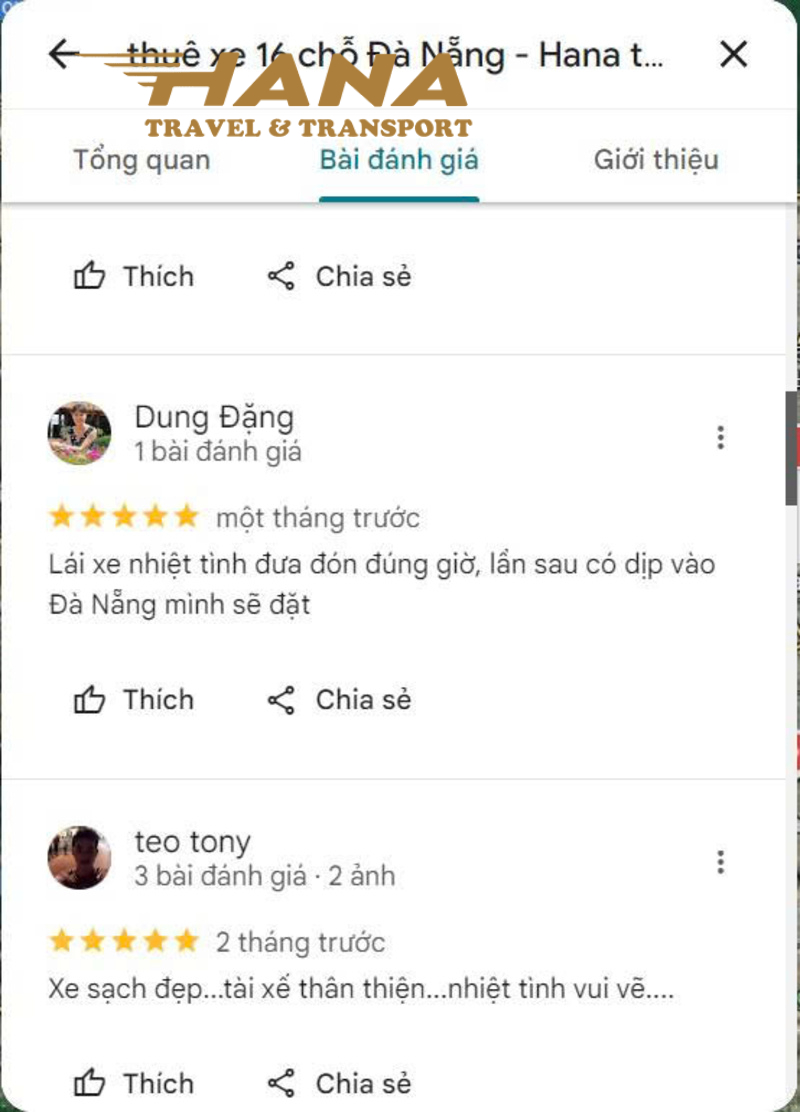Open the Giới thiệu tab
Viewport: 800px width, 1112px height.
pyautogui.click(x=656, y=160)
